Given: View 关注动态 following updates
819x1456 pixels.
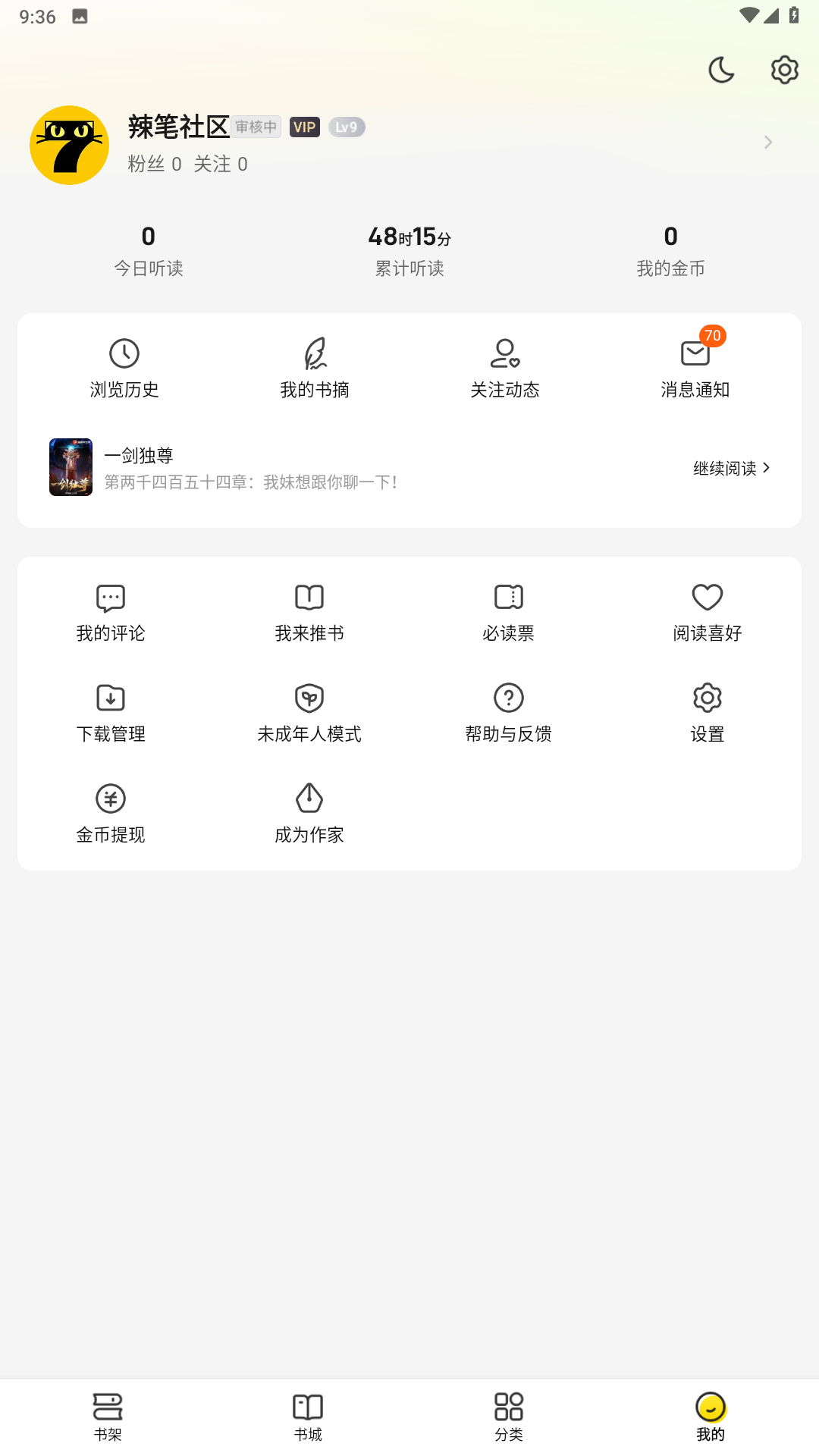Looking at the screenshot, I should 505,369.
